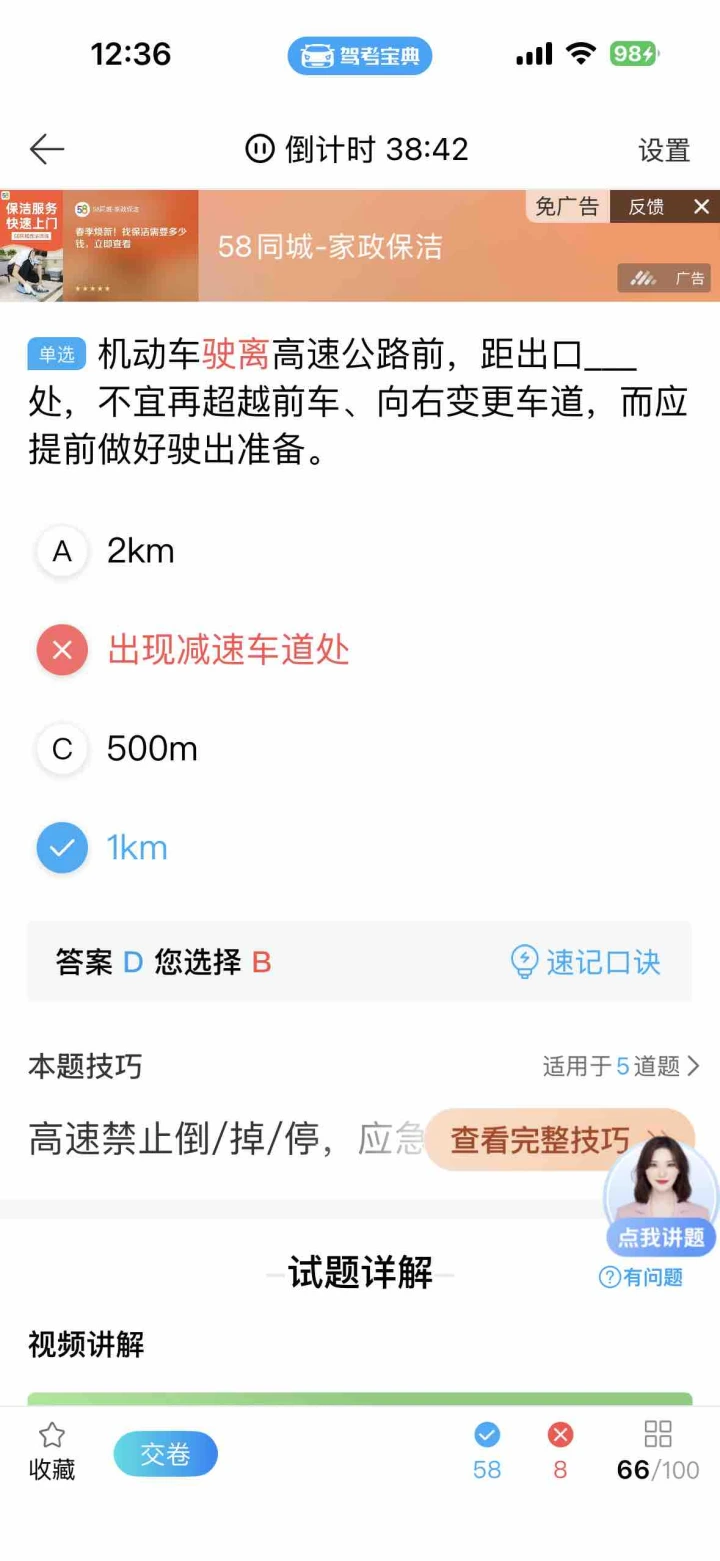
Task: Open the 58同城-家政保洁 advertisement
Action: click(330, 247)
